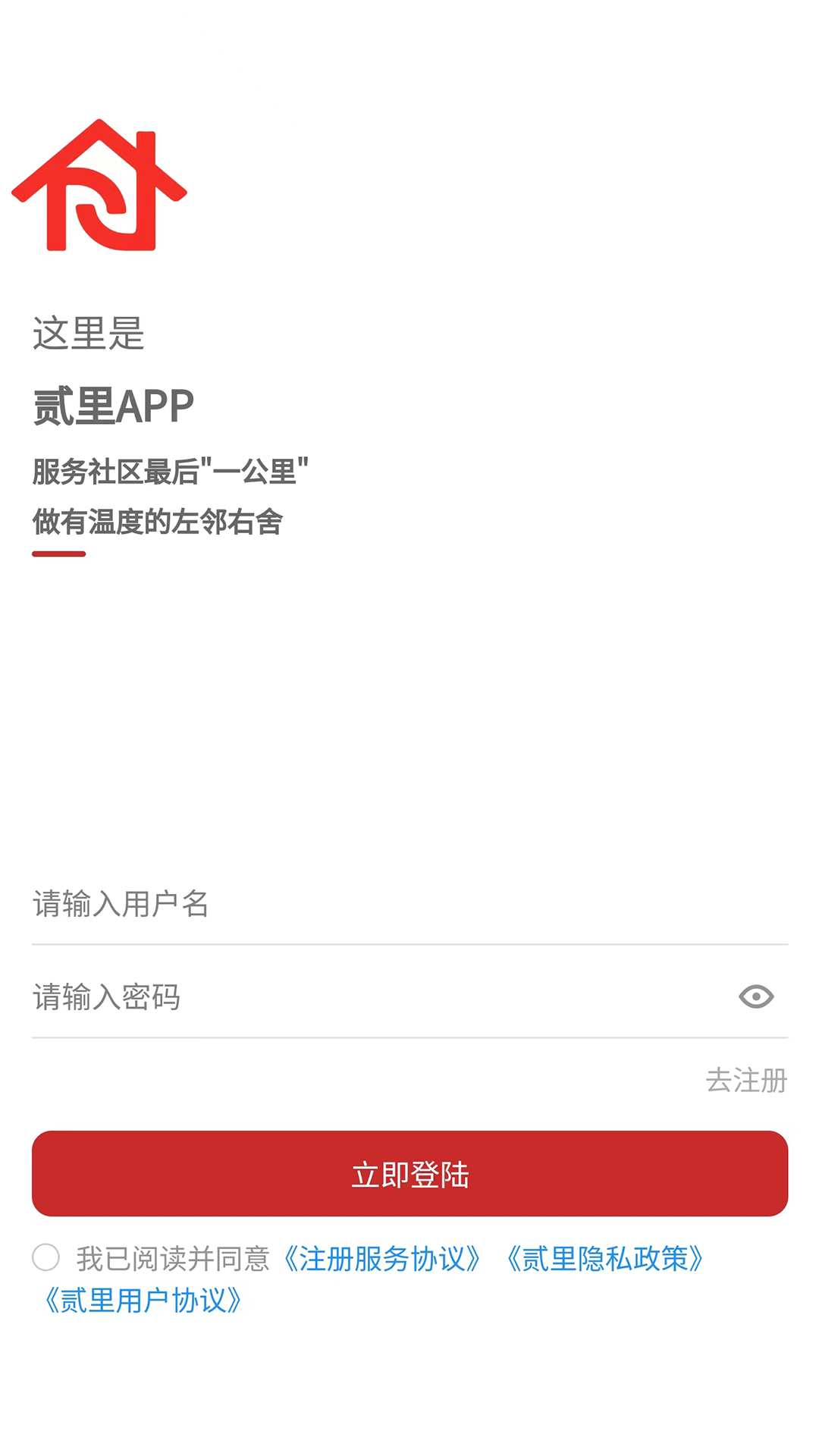Image resolution: width=819 pixels, height=1456 pixels.
Task: Open 去注册 to register an account
Action: coord(747,1081)
